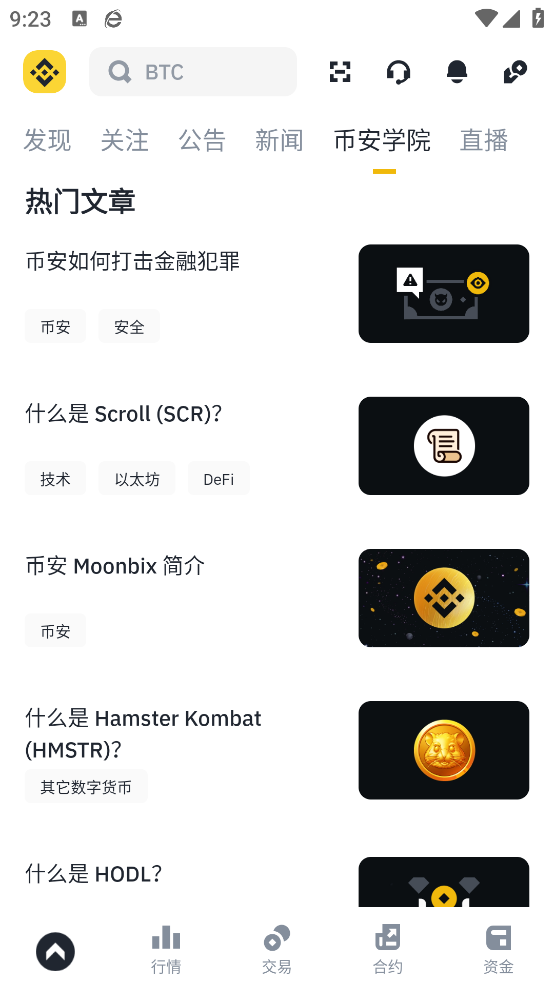Go to 交易 in bottom navigation
This screenshot has height=984, width=554.
click(277, 950)
